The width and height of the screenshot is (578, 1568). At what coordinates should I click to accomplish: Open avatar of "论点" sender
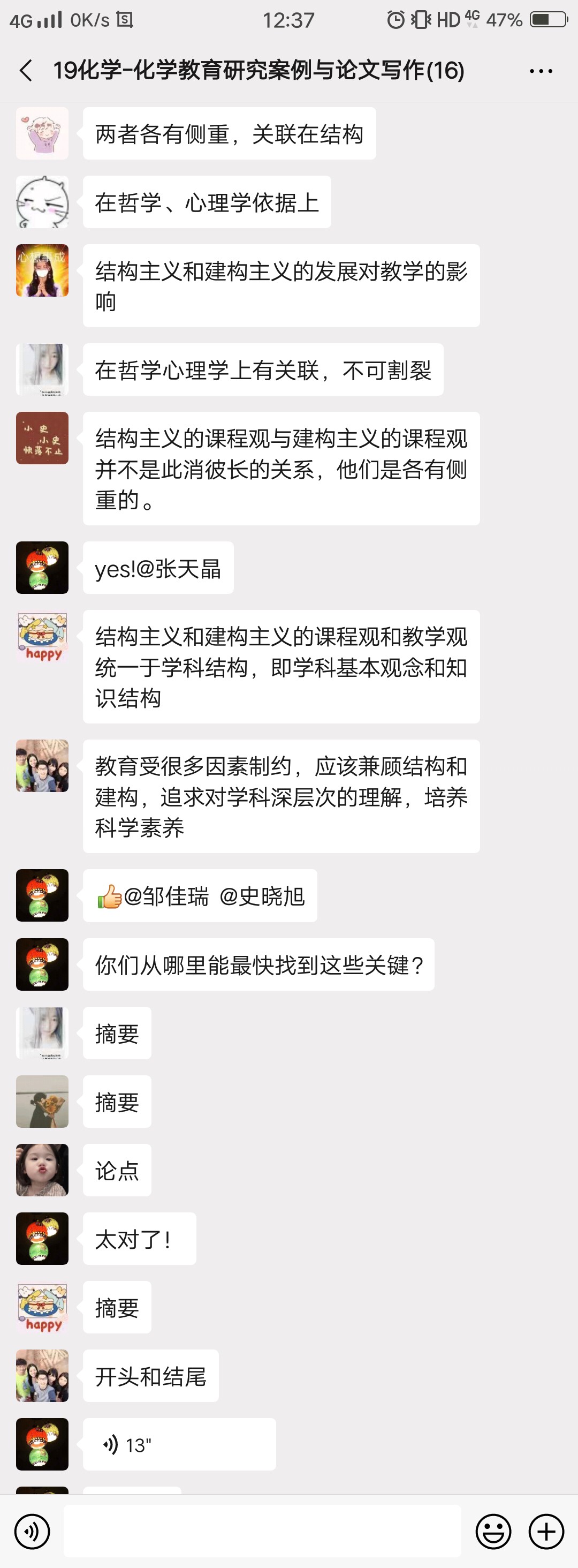(x=42, y=1170)
